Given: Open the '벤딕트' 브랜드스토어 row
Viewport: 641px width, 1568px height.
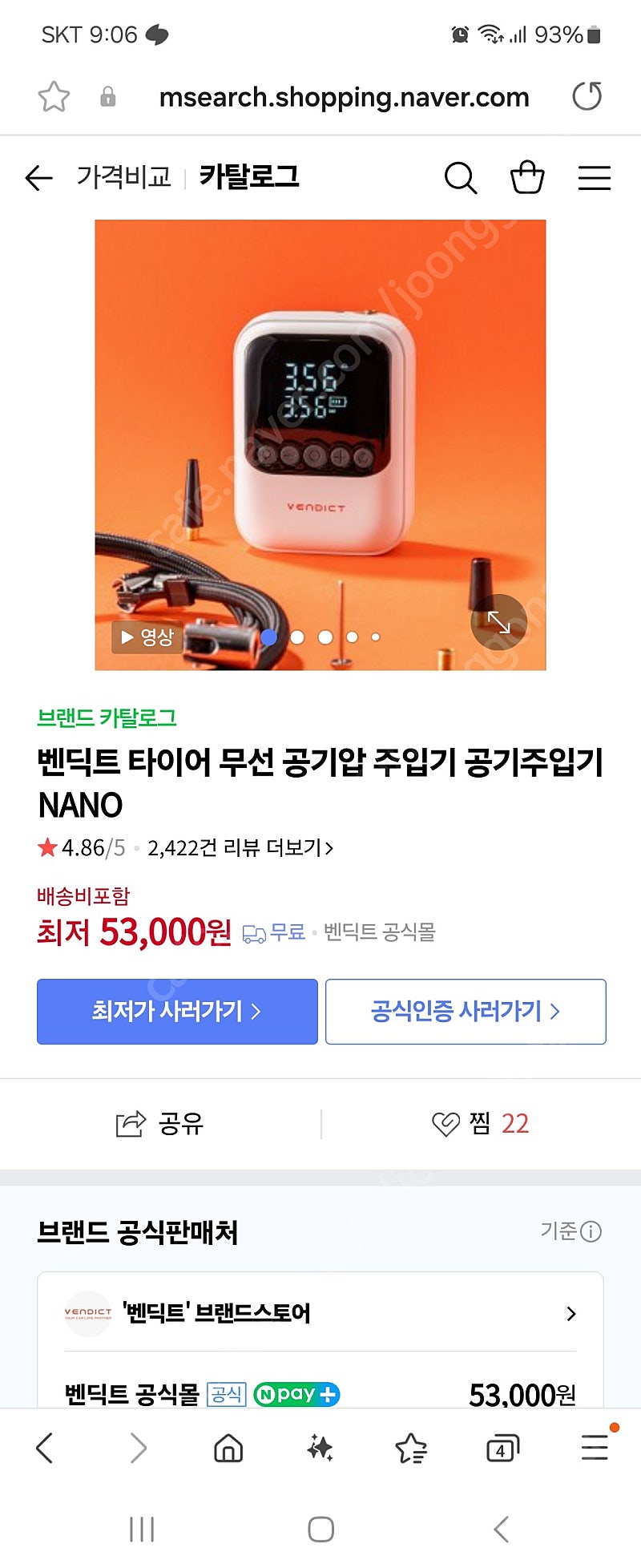Looking at the screenshot, I should (x=320, y=1313).
